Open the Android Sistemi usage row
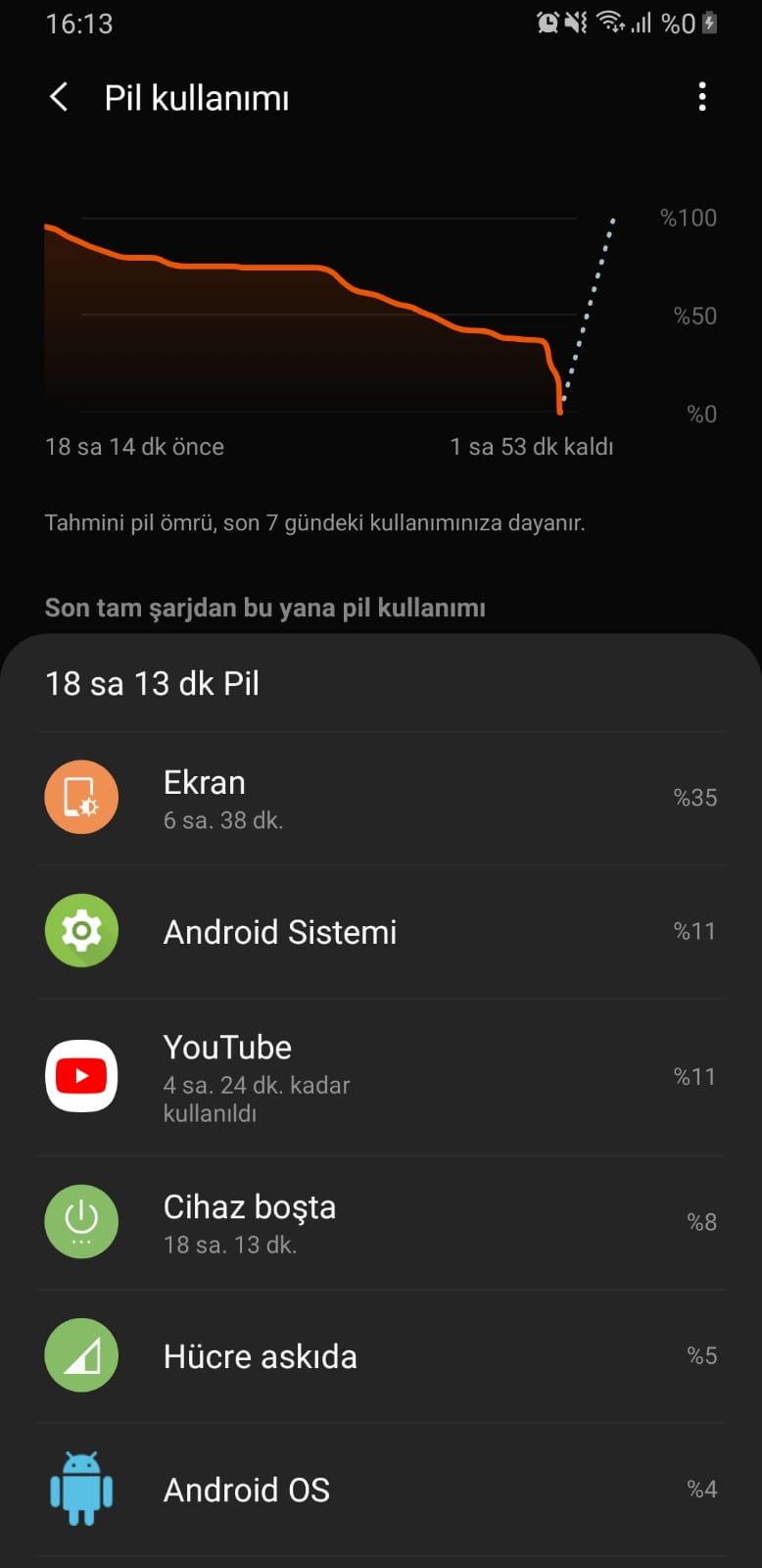This screenshot has width=762, height=1568. point(381,931)
